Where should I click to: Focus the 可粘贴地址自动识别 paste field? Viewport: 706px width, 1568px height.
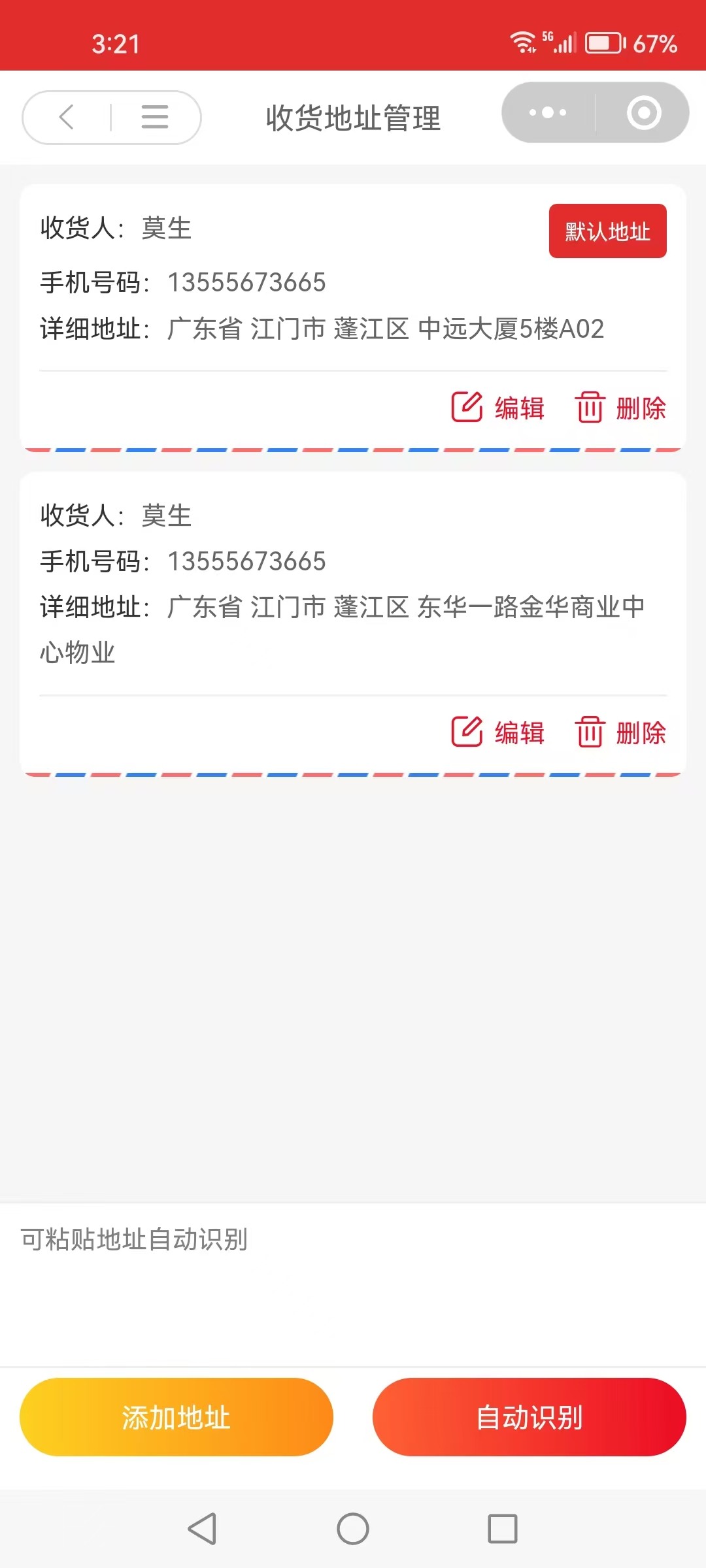tap(353, 1281)
